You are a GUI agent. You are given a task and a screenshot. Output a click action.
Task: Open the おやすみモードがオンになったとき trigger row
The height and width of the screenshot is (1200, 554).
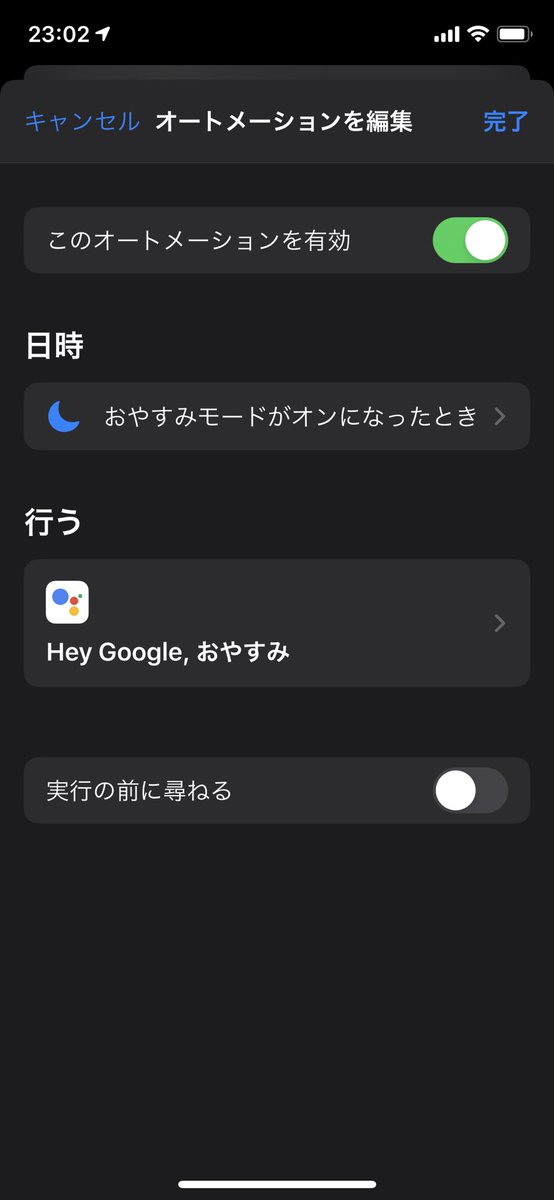click(x=277, y=416)
